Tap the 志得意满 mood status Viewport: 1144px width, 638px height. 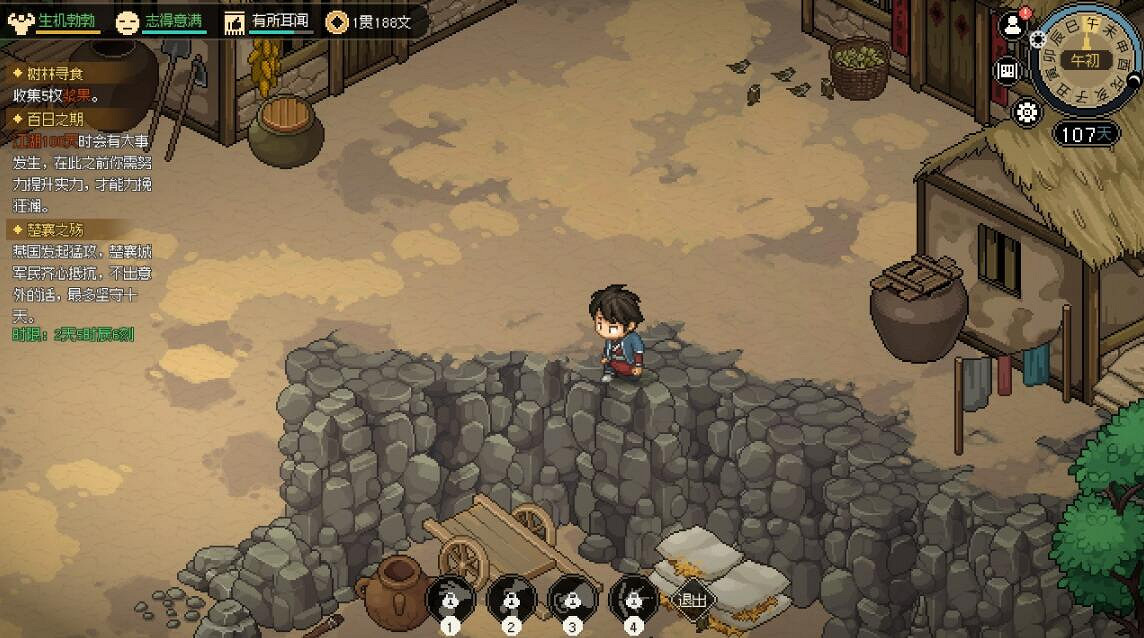(160, 20)
